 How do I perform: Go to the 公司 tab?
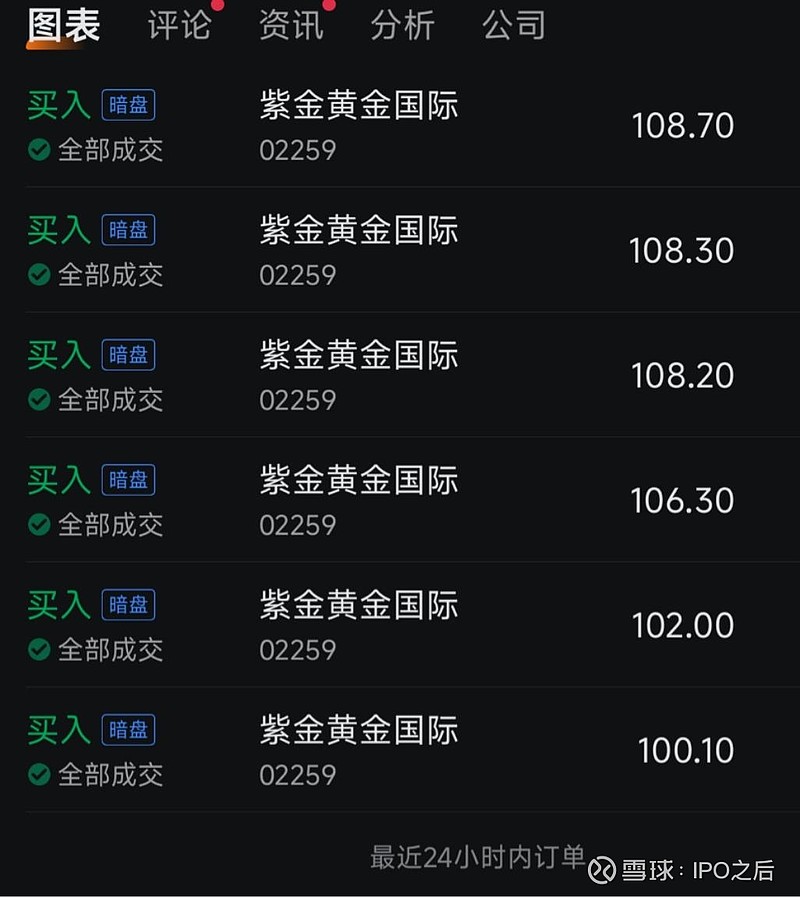click(x=514, y=26)
